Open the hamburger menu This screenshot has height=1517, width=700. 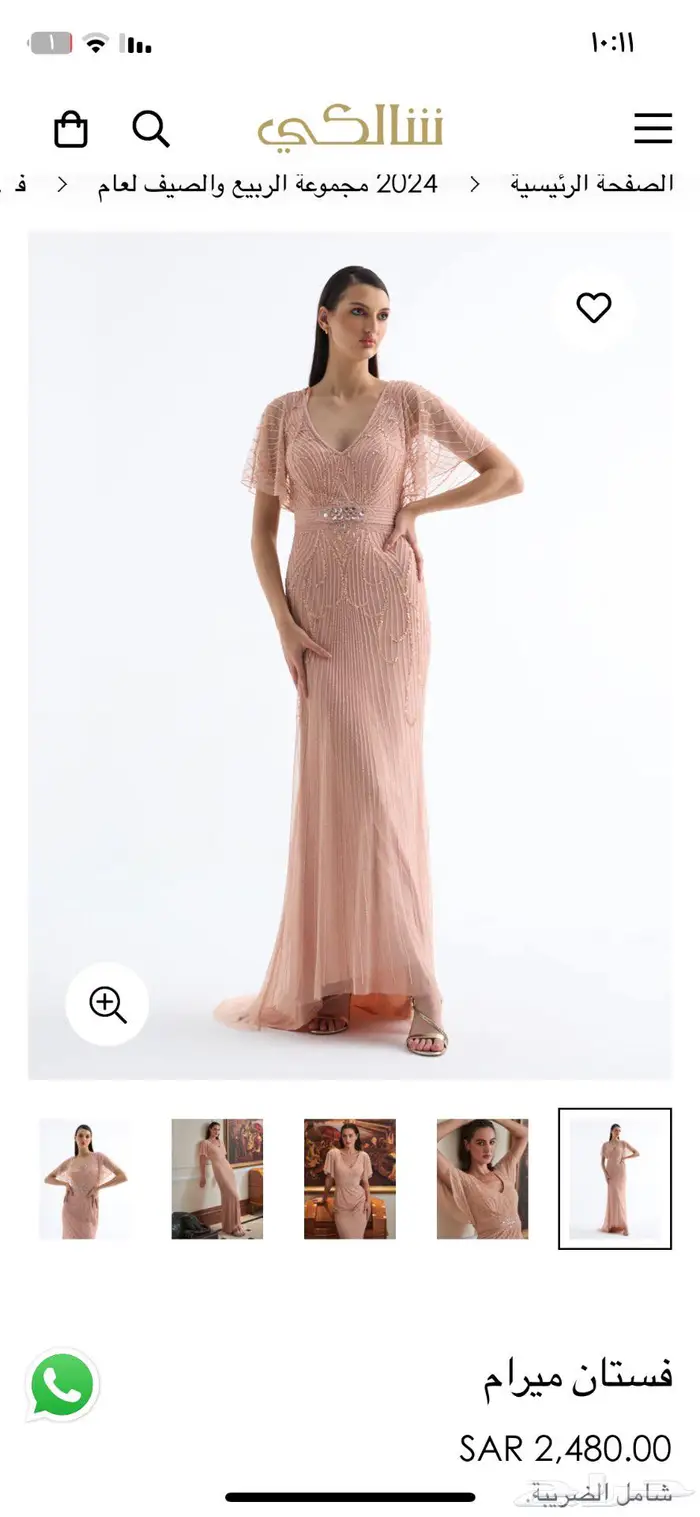pos(652,129)
